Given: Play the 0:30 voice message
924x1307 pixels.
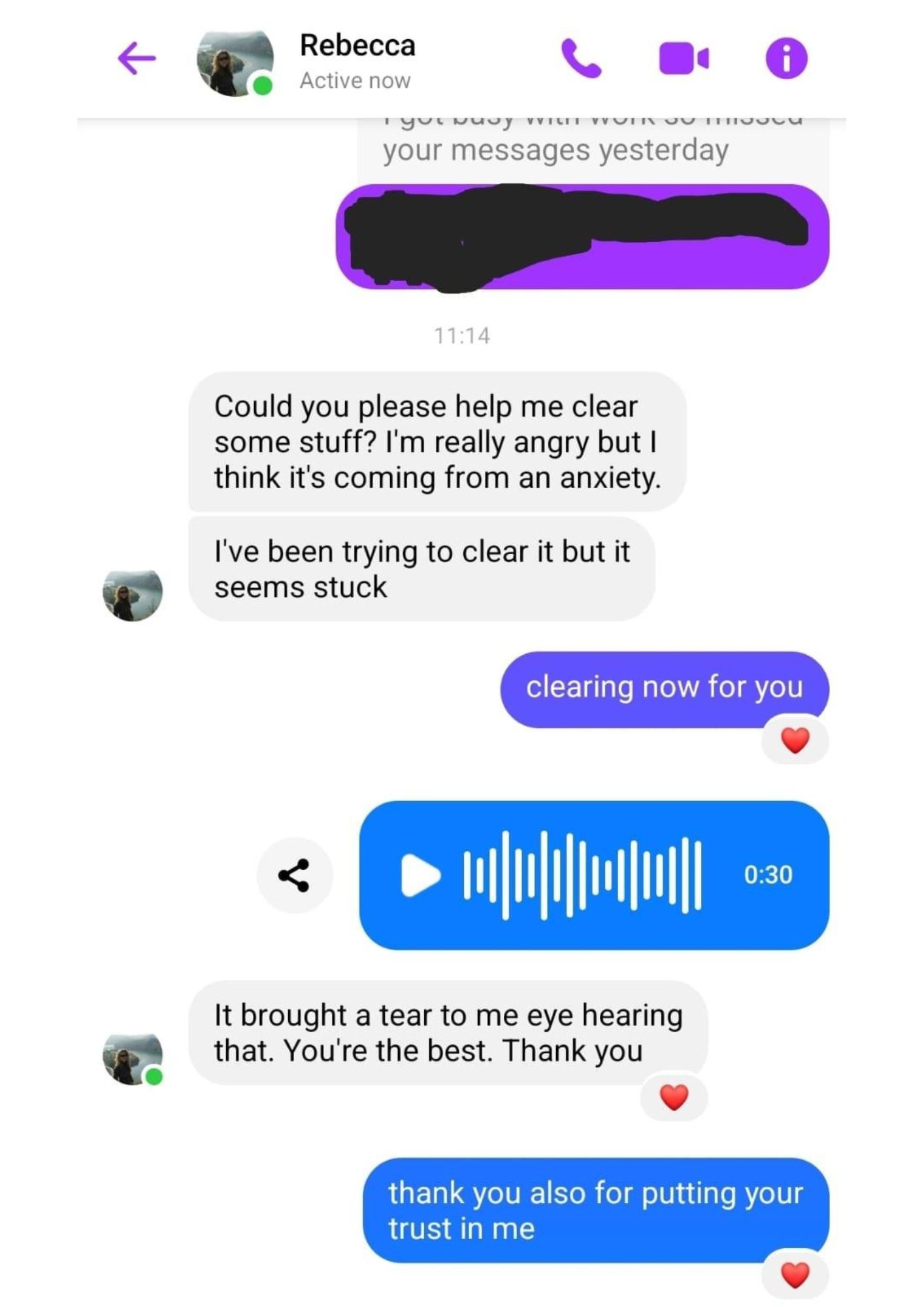Looking at the screenshot, I should (x=420, y=875).
